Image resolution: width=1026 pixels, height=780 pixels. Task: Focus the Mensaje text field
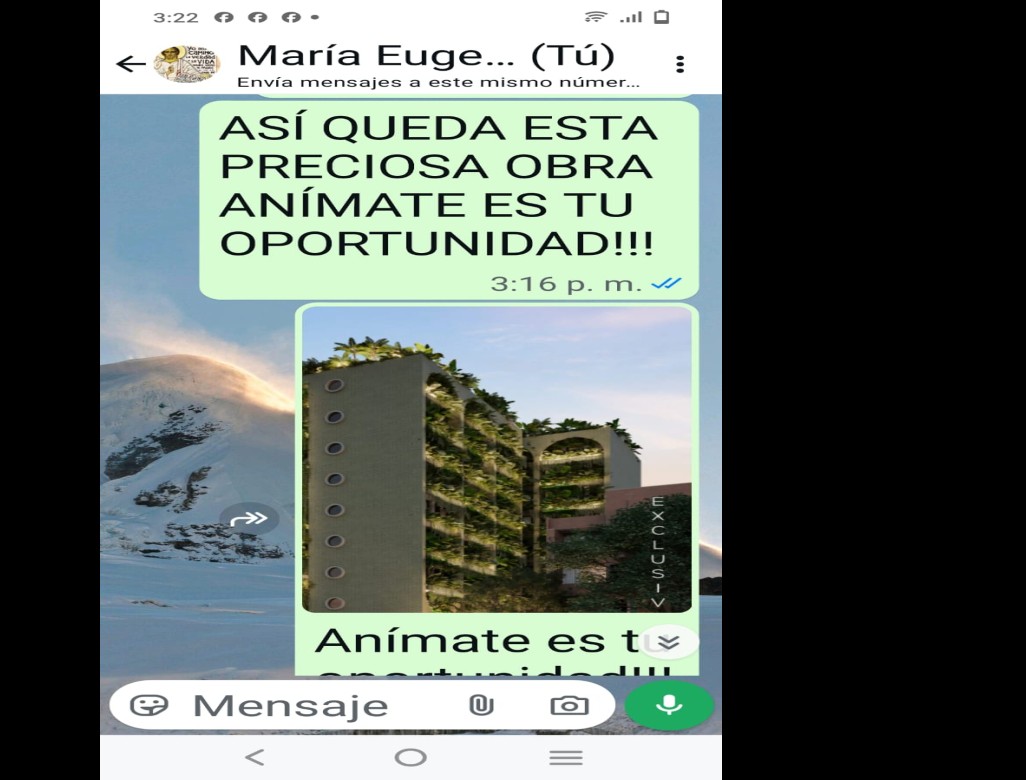300,705
